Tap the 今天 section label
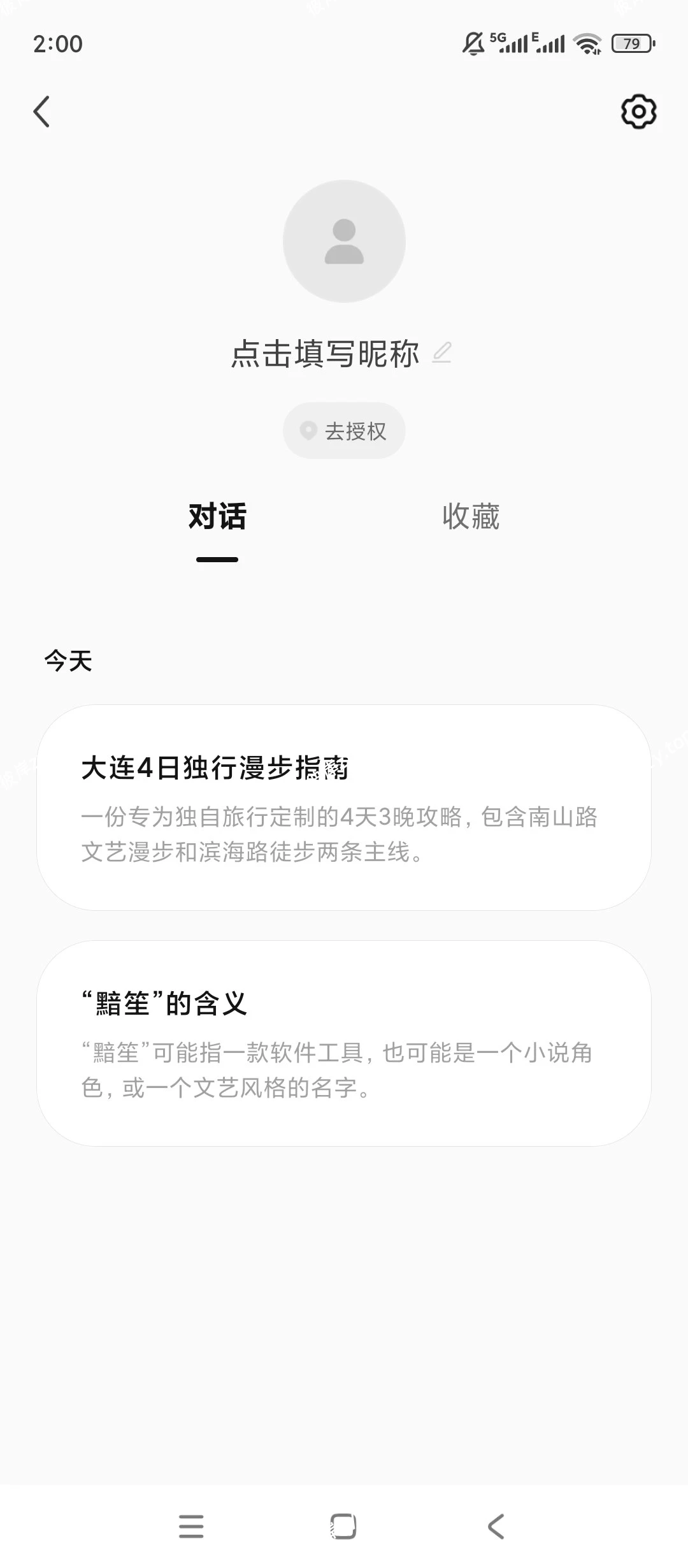 (x=66, y=661)
